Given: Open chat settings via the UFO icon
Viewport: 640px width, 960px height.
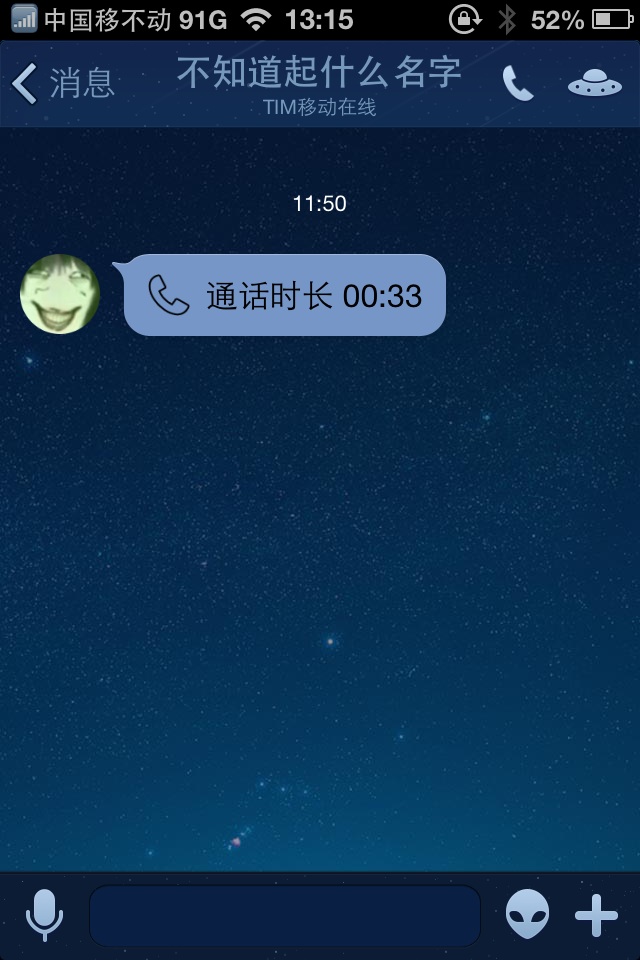Looking at the screenshot, I should pos(594,84).
